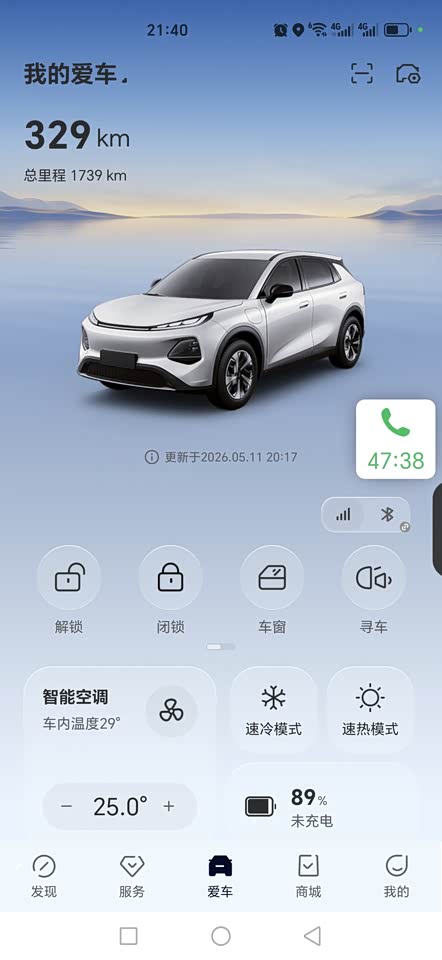The height and width of the screenshot is (960, 442).
Task: Go to the 我的 tab
Action: (396, 876)
